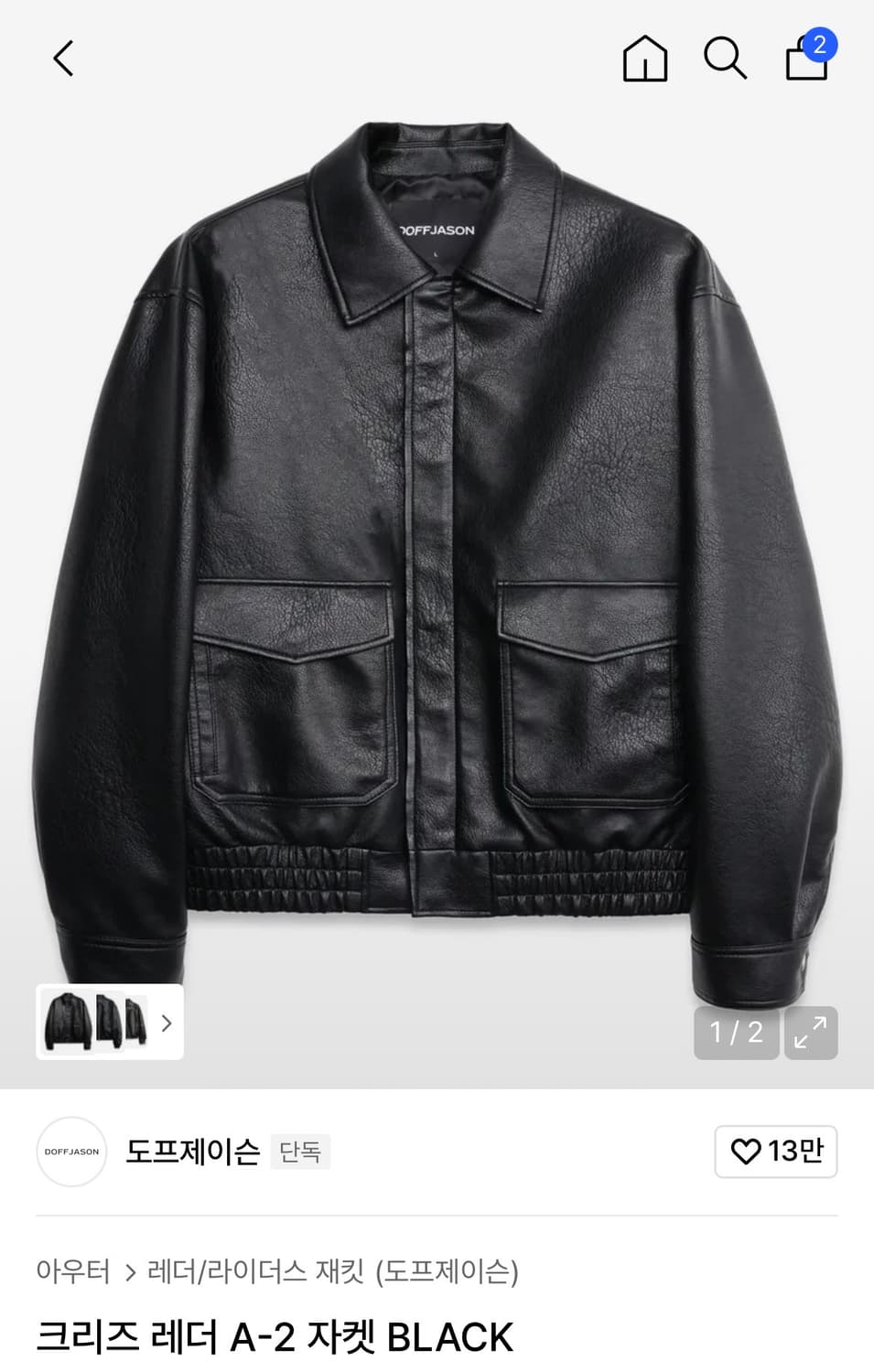This screenshot has width=874, height=1372.
Task: Expand the product image to fullscreen
Action: pos(811,1033)
